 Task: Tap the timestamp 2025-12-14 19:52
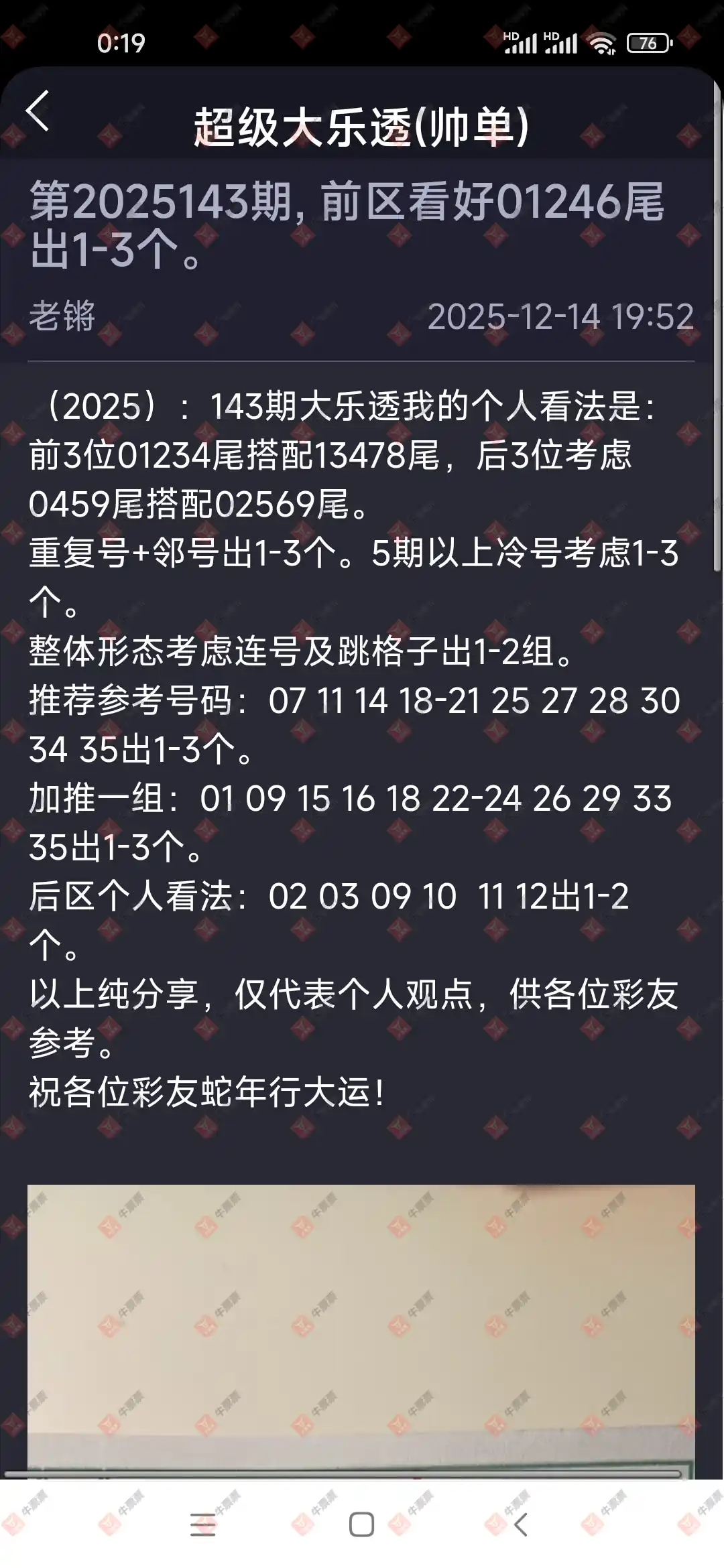pyautogui.click(x=563, y=315)
